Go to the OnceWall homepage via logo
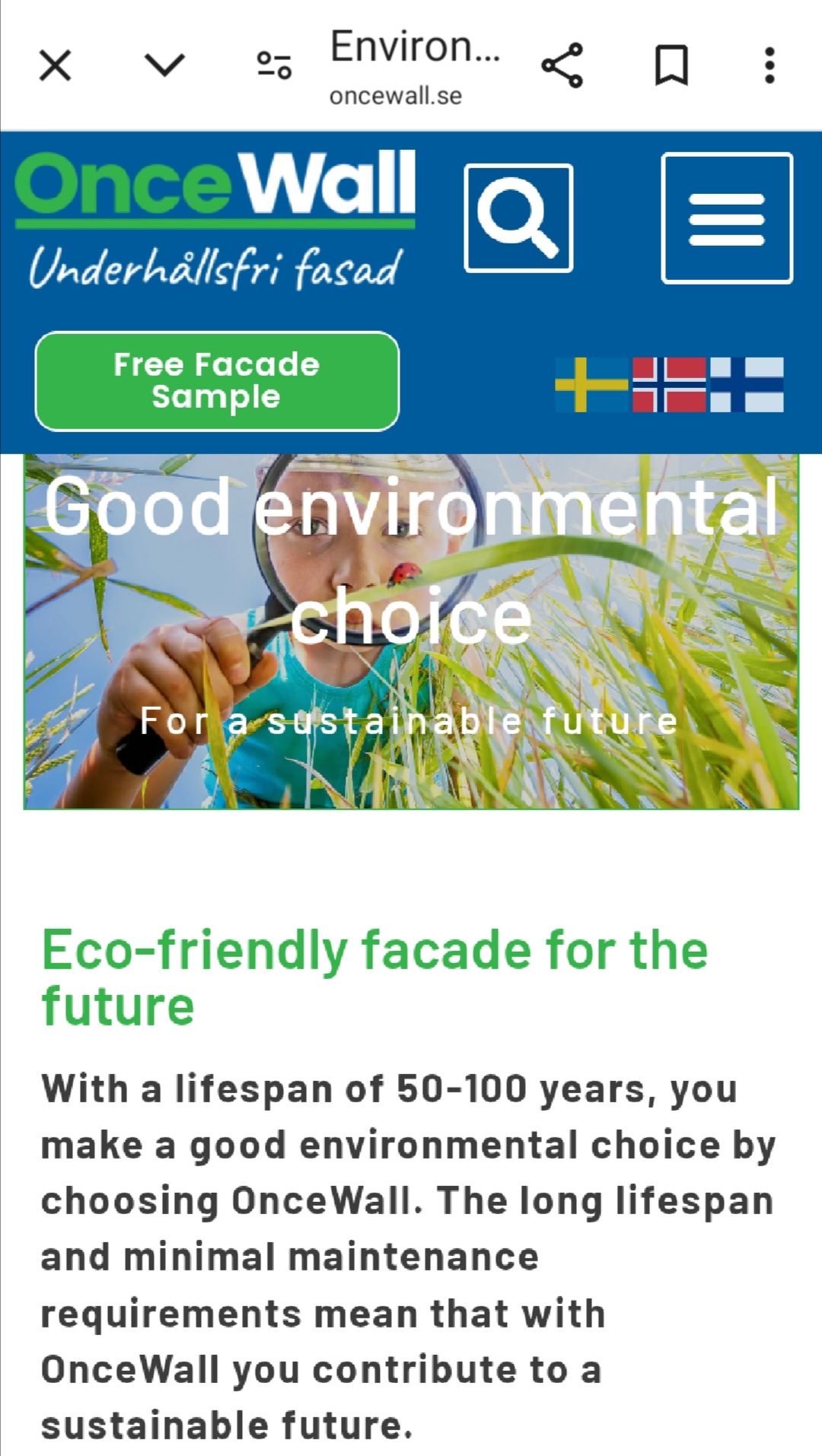Viewport: 822px width, 1456px height. click(x=215, y=220)
